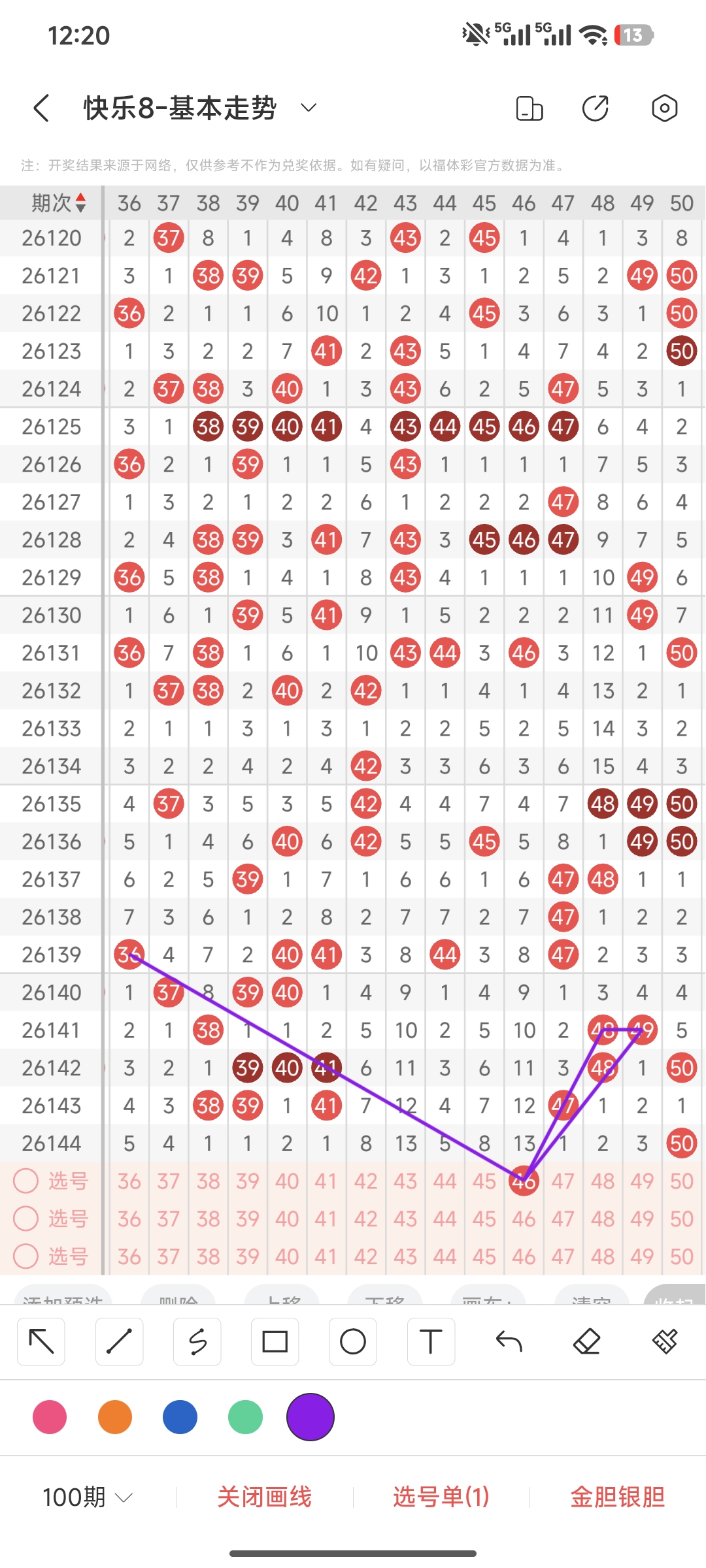Open the share icon in header

click(596, 108)
